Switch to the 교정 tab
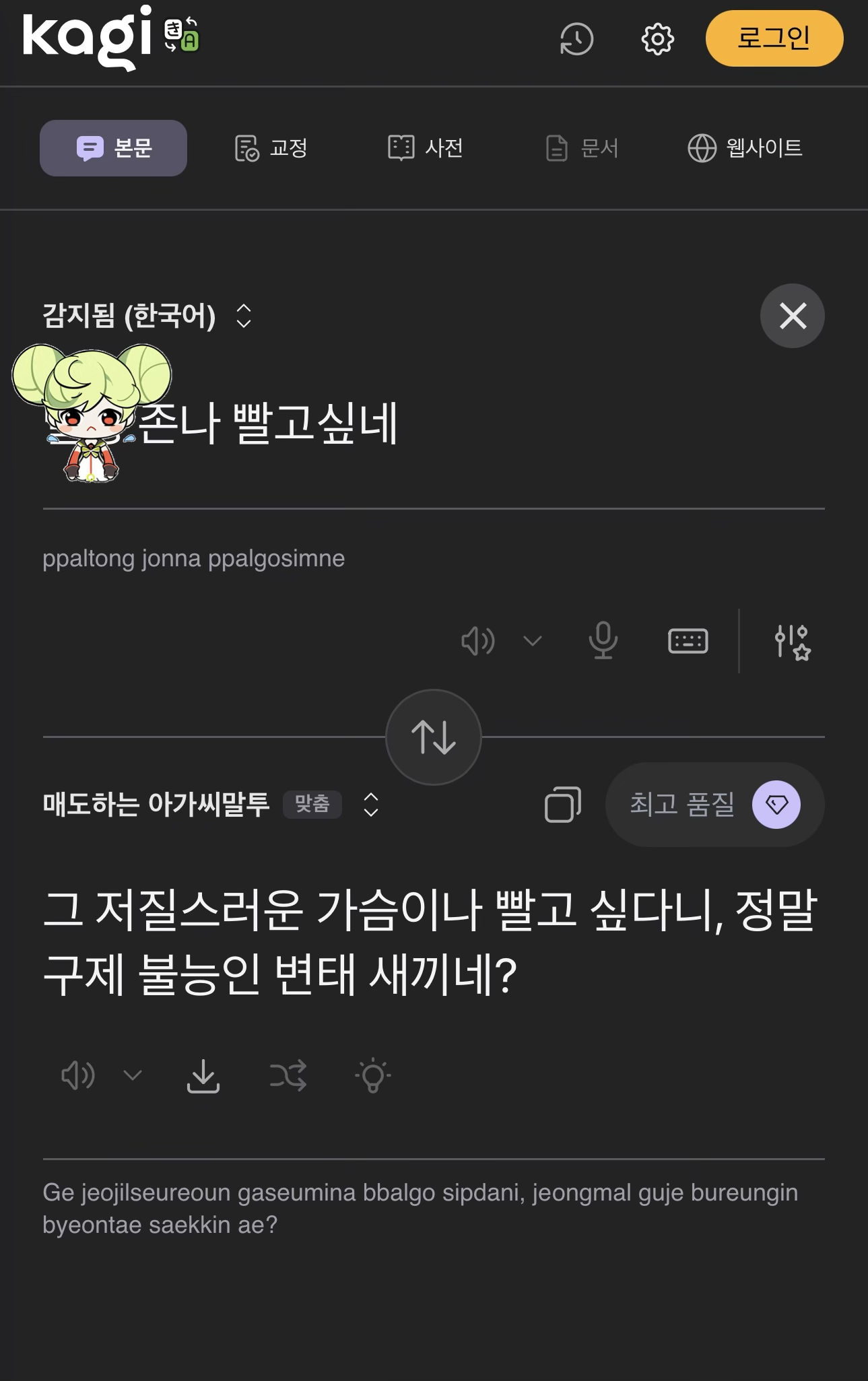This screenshot has width=868, height=1381. (271, 148)
